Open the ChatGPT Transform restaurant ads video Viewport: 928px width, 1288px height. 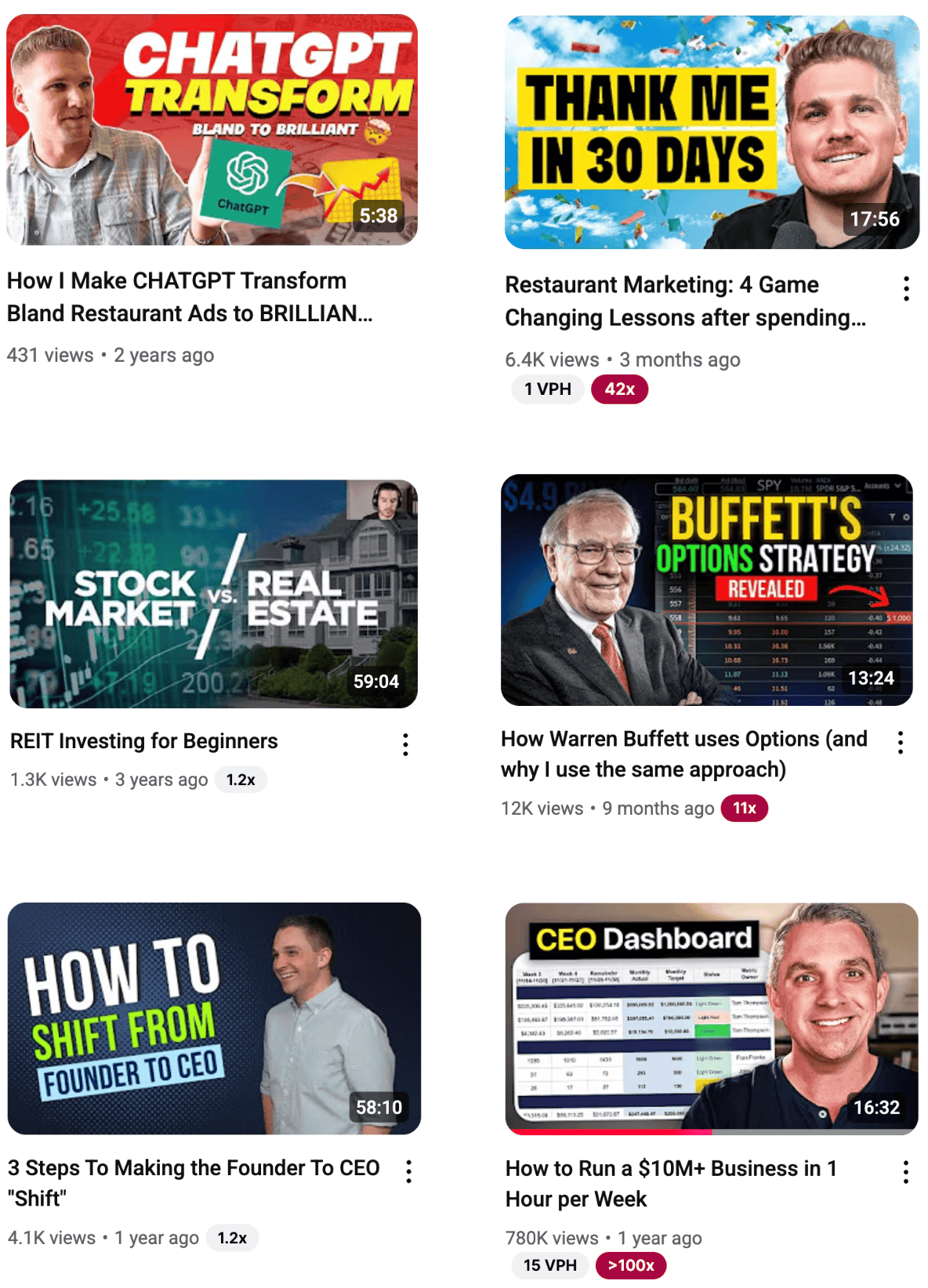coord(212,129)
